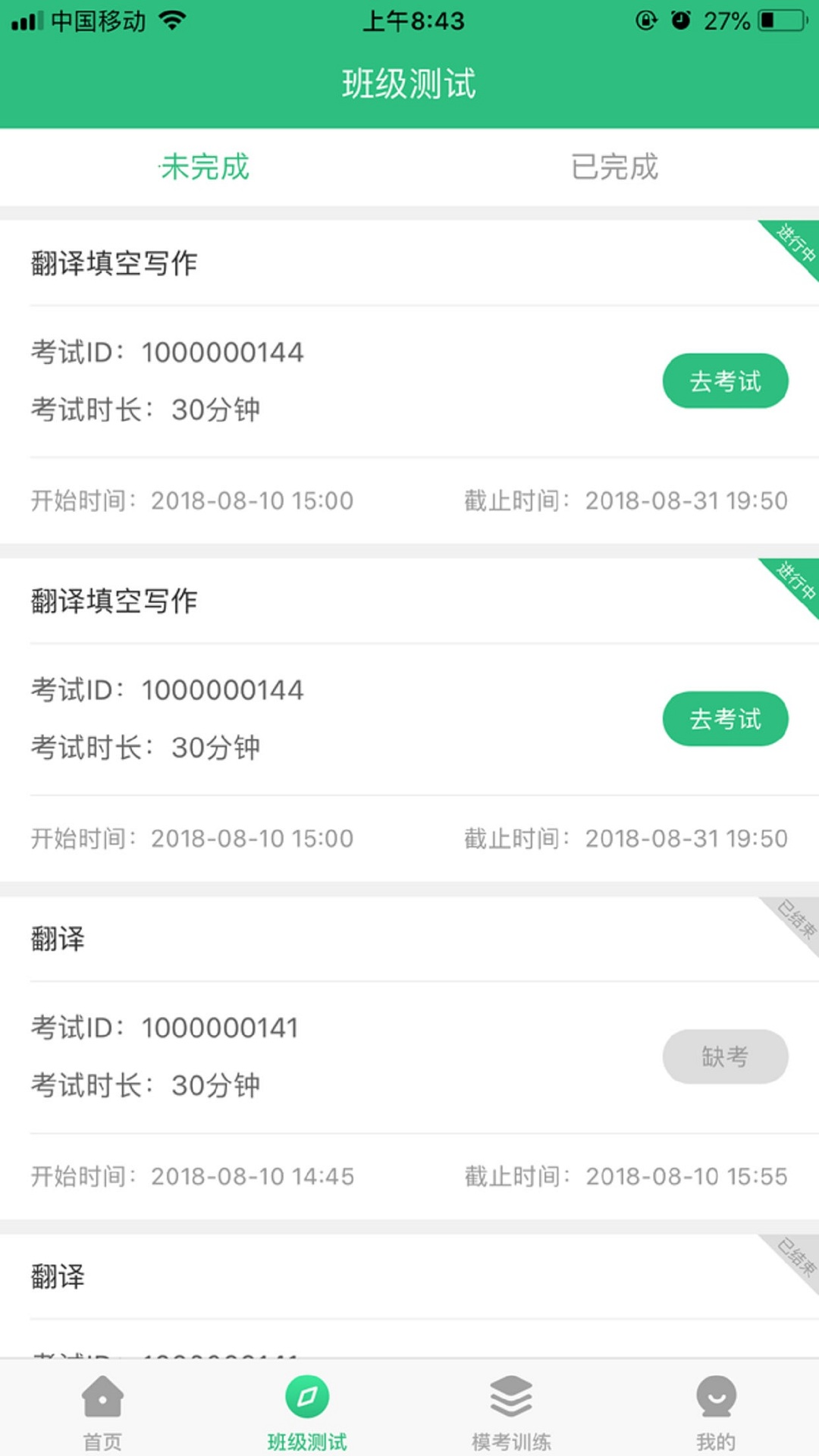
Task: Tap the Wi-Fi icon in status bar
Action: [171, 19]
